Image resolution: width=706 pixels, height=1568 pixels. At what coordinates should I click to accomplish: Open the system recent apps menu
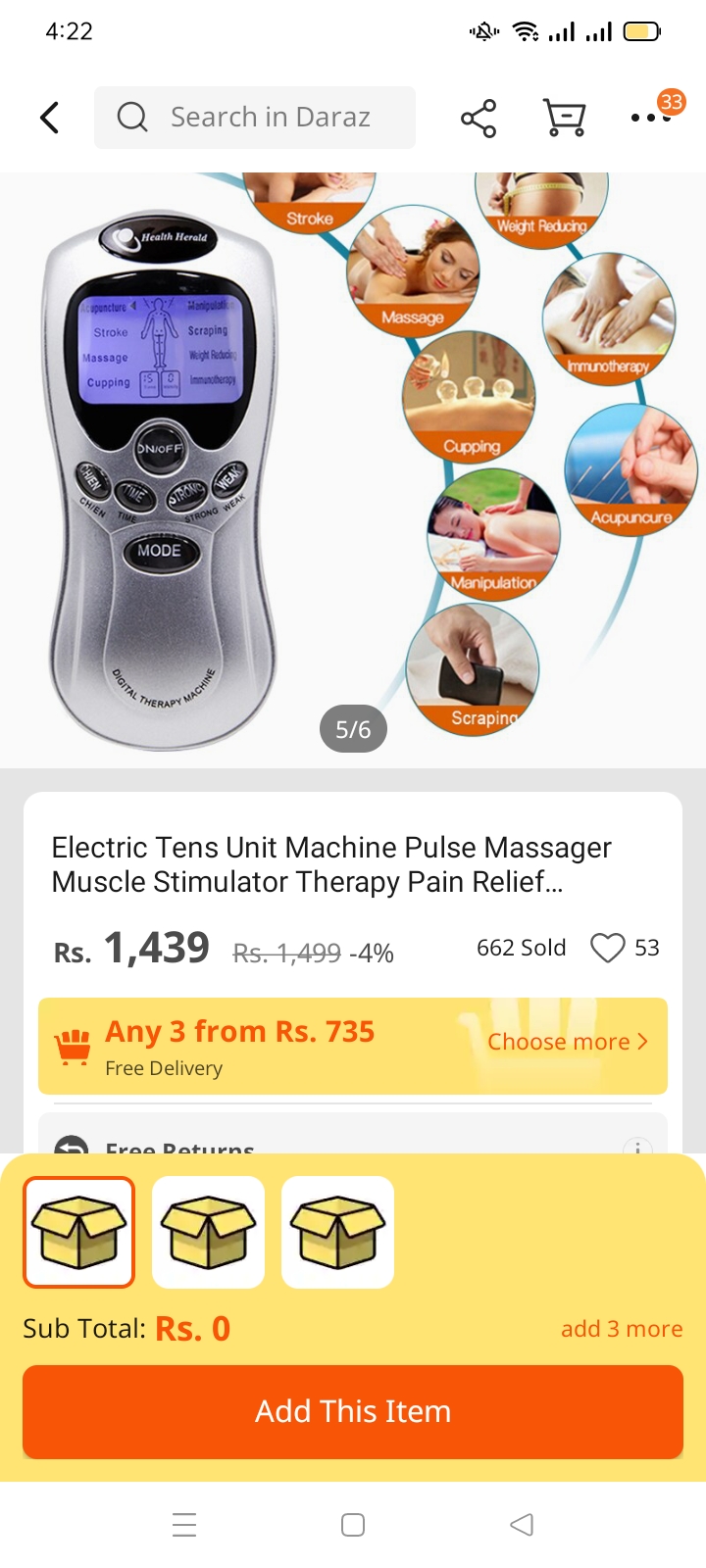[x=184, y=1525]
